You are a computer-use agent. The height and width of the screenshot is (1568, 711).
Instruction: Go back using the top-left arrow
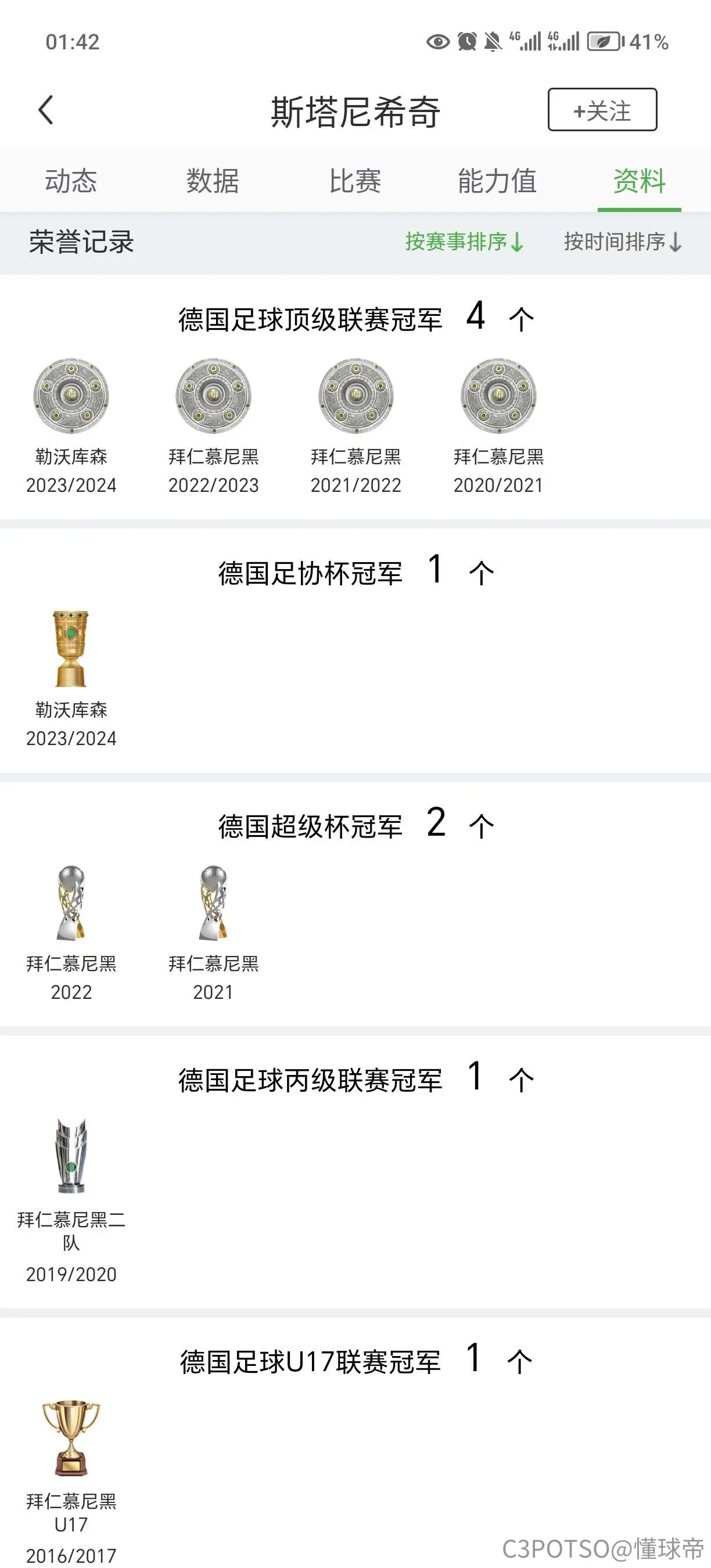point(46,110)
